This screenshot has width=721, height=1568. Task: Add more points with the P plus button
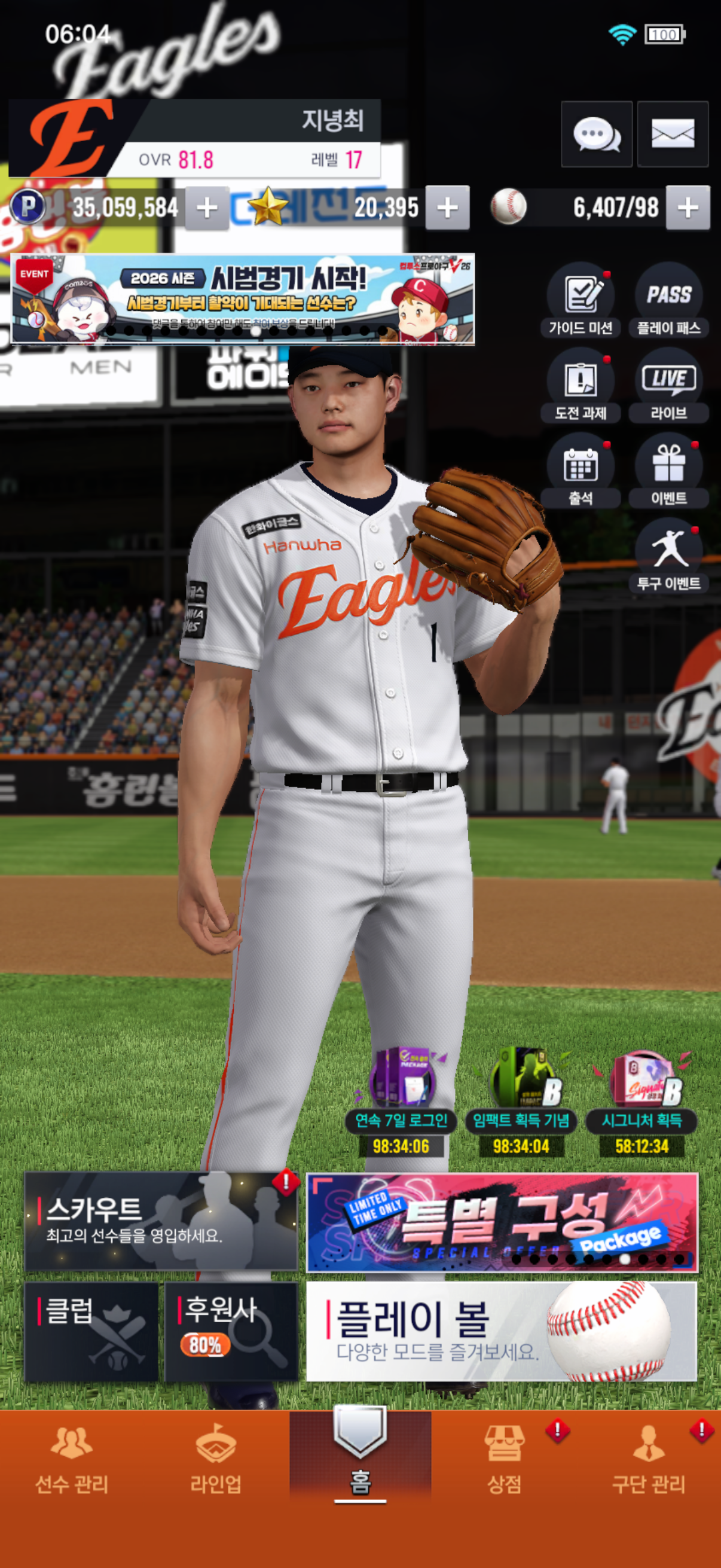click(x=207, y=208)
